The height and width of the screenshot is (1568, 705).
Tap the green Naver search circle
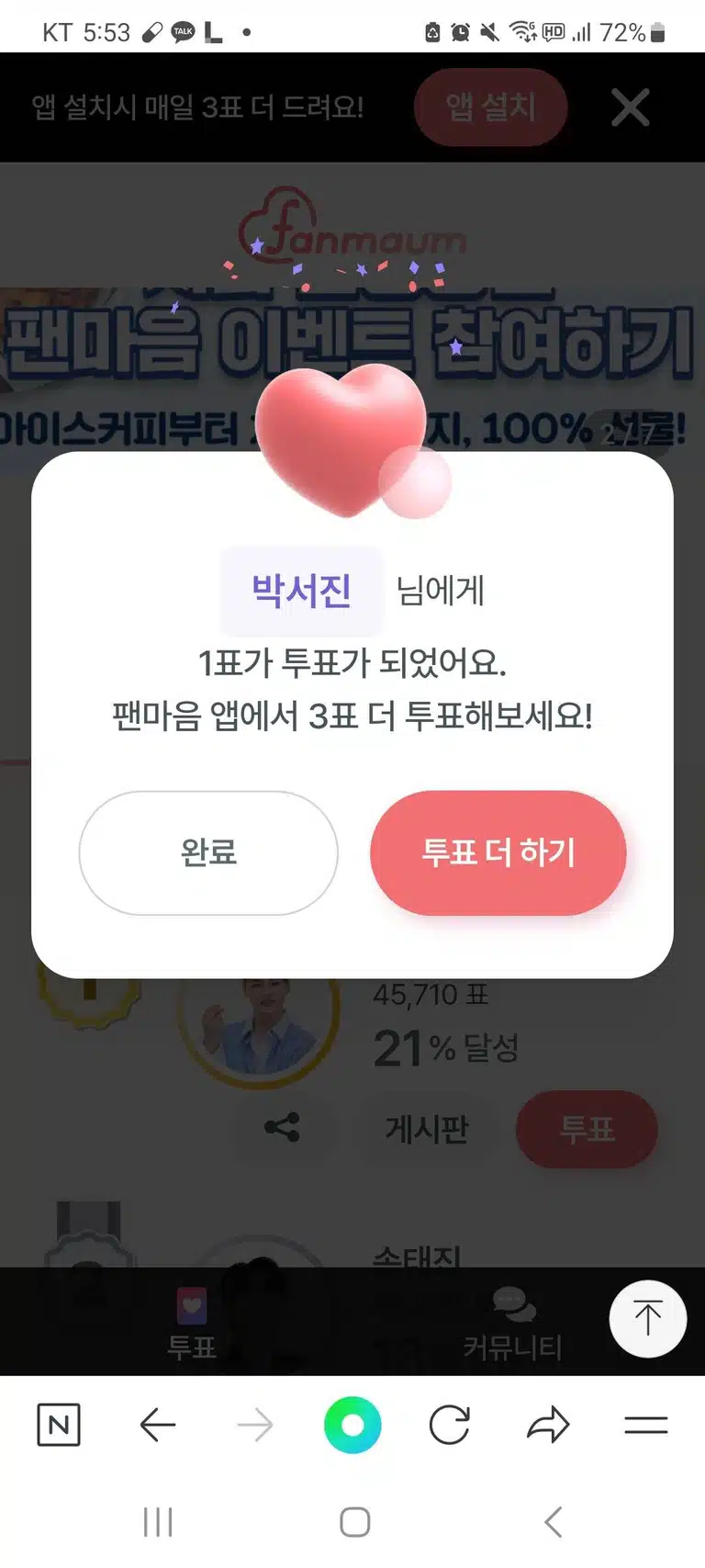(x=352, y=1426)
